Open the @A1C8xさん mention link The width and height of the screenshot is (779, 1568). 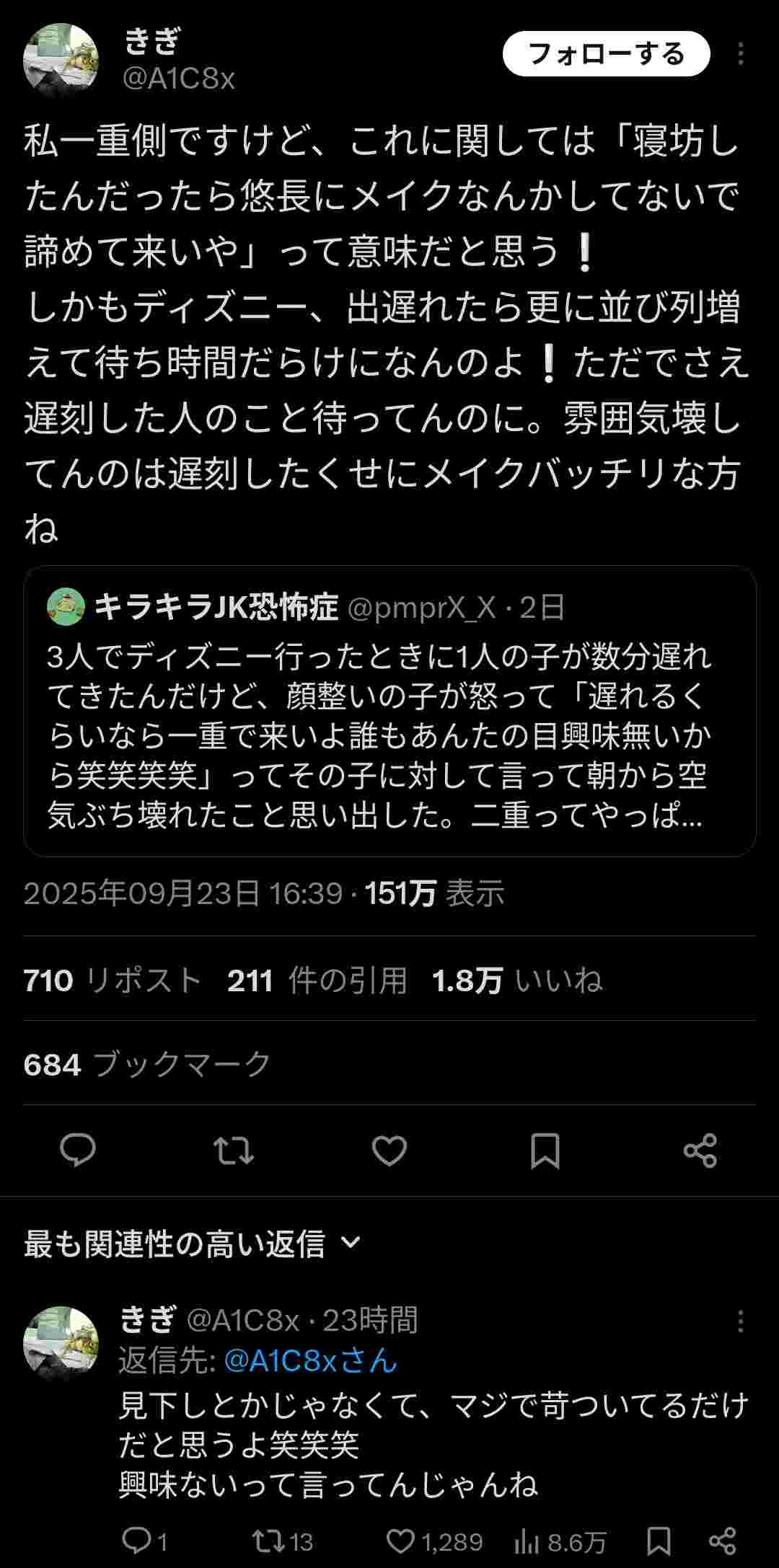click(310, 1360)
